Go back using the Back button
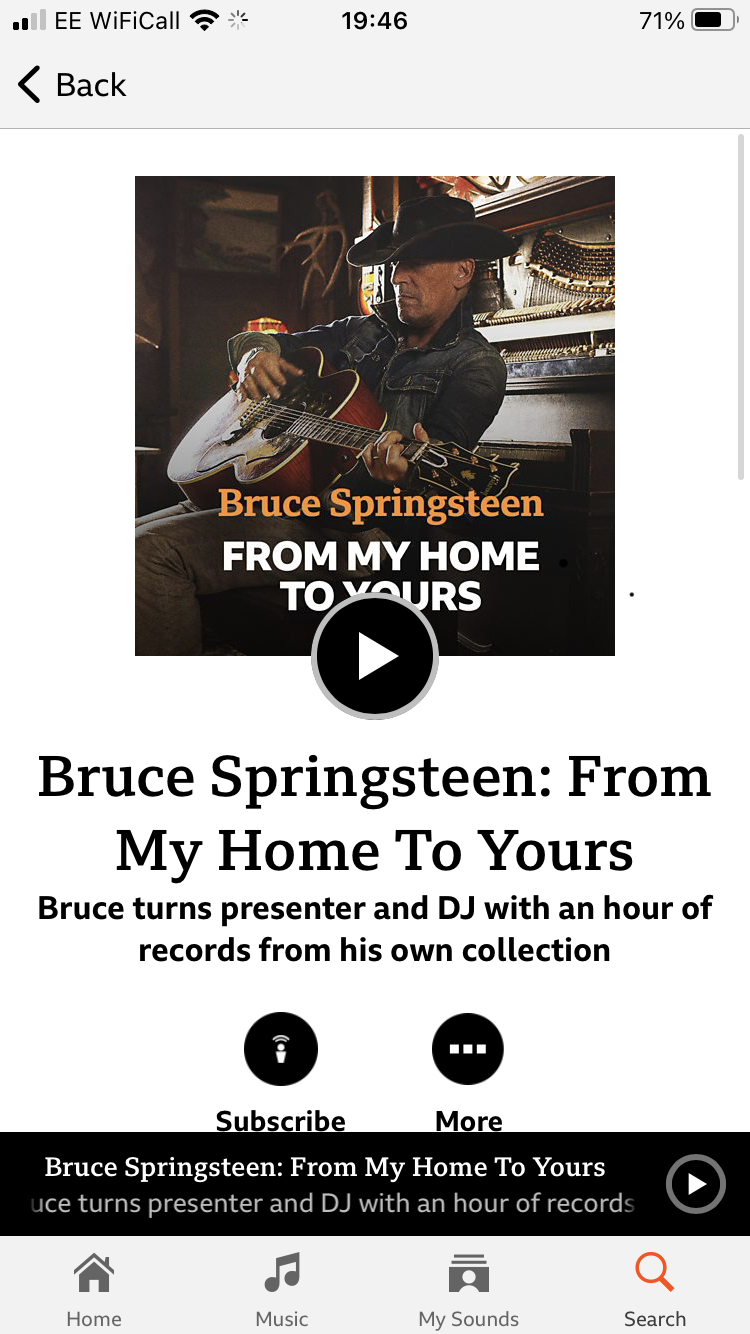Screen dimensions: 750x1334 point(72,85)
